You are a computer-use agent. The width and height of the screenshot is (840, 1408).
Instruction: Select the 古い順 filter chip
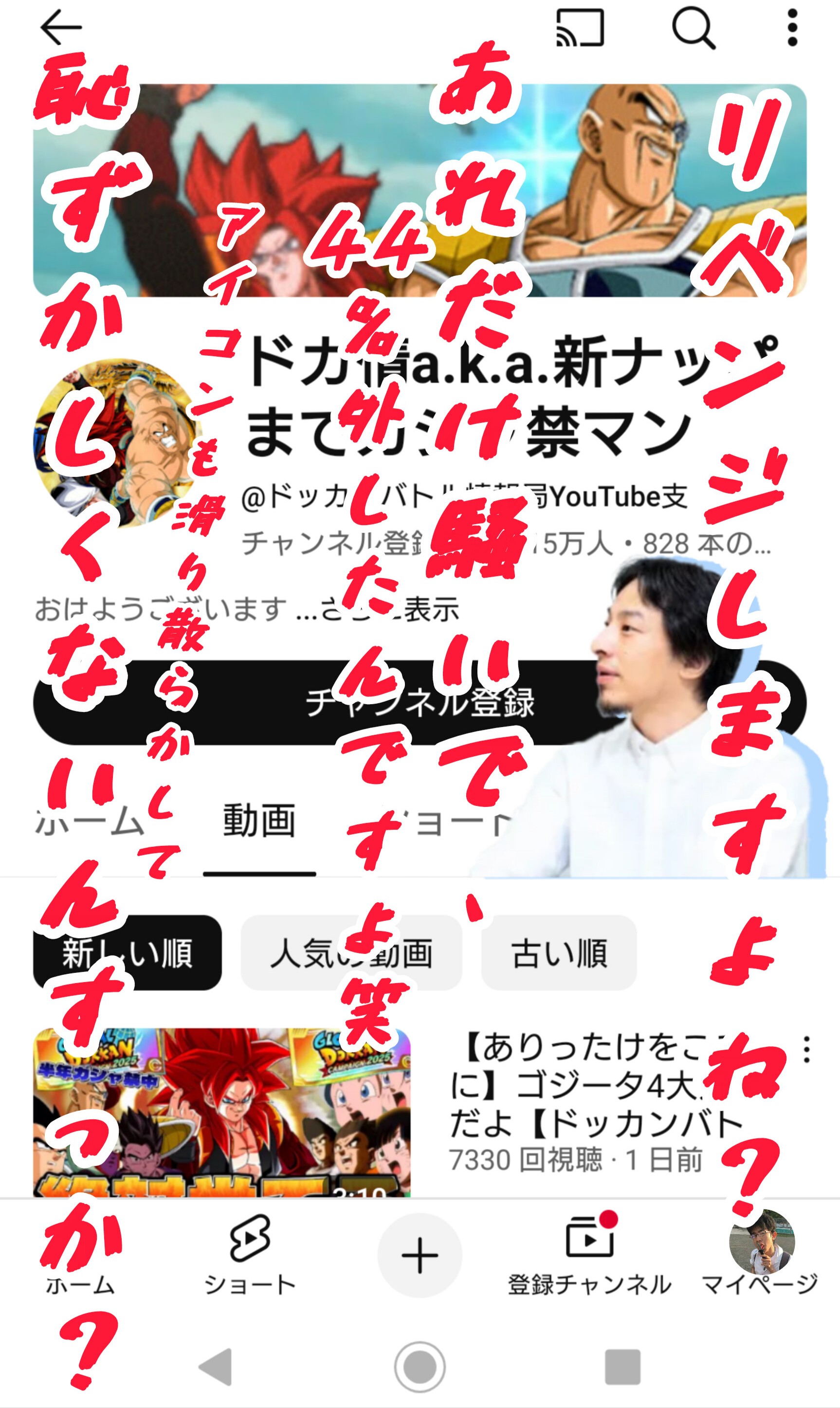pos(559,952)
